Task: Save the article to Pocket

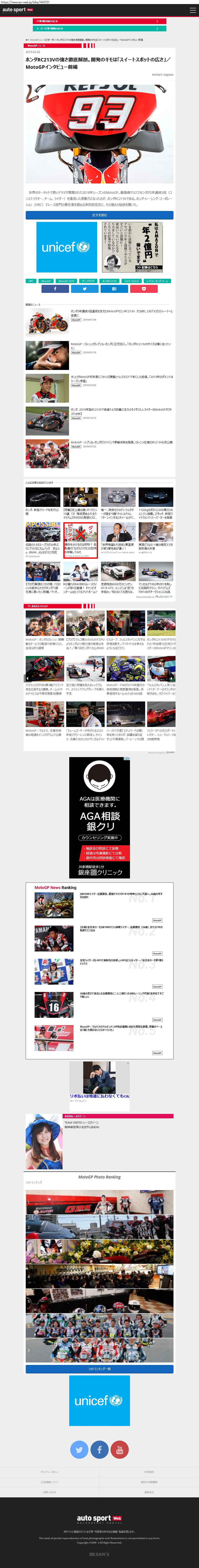Action: (144, 289)
